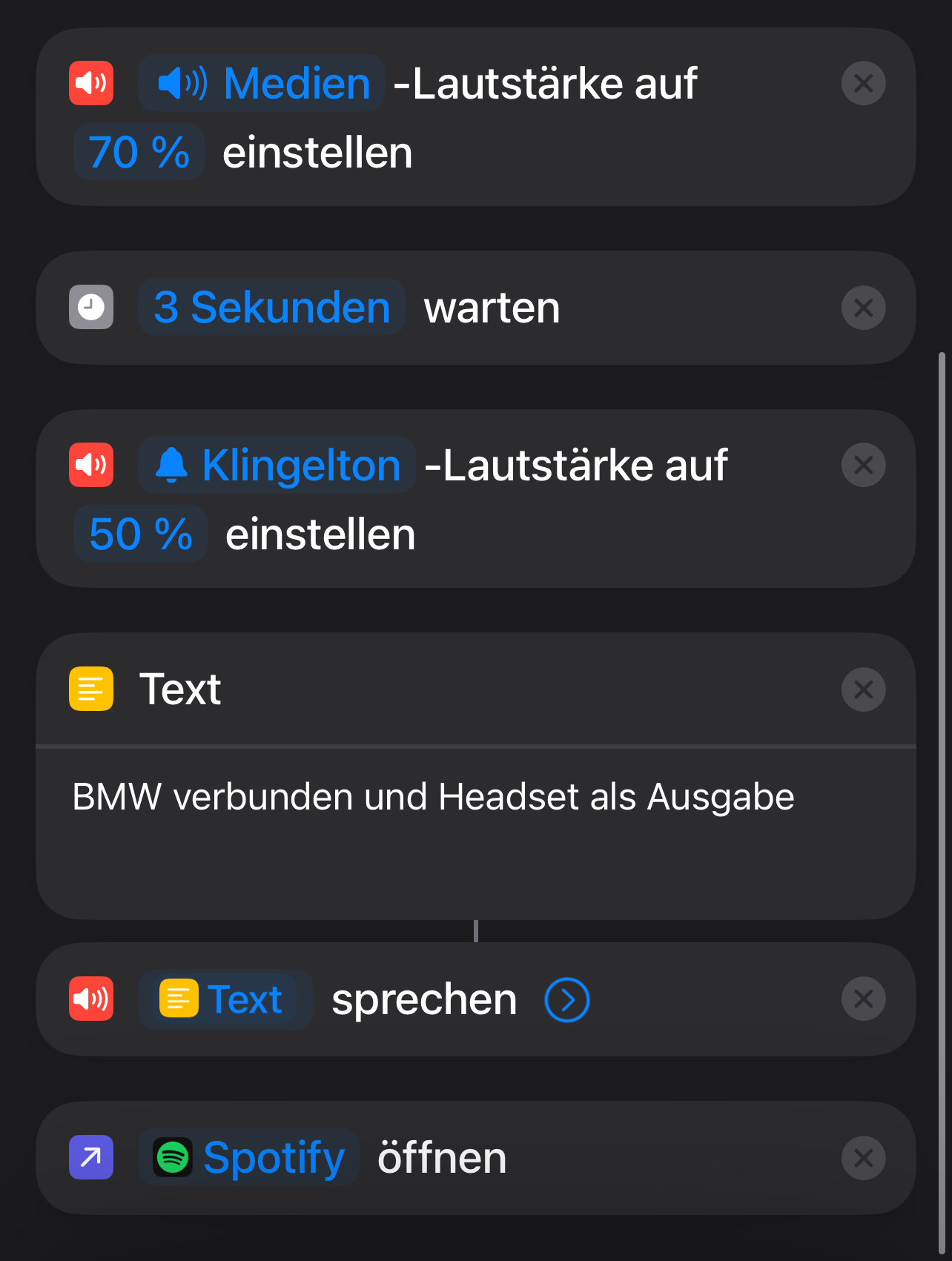Delete the Text action
This screenshot has width=952, height=1261.
pyautogui.click(x=863, y=689)
